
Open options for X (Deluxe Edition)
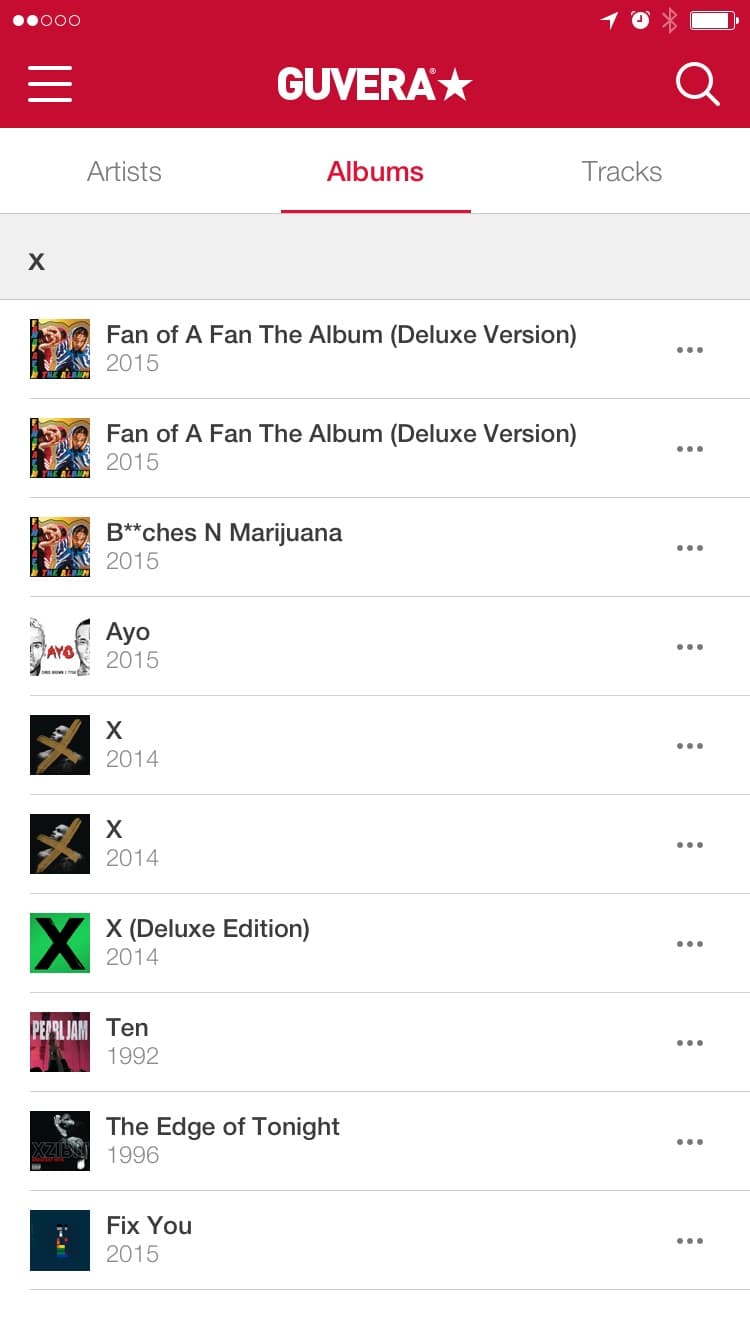pyautogui.click(x=690, y=943)
